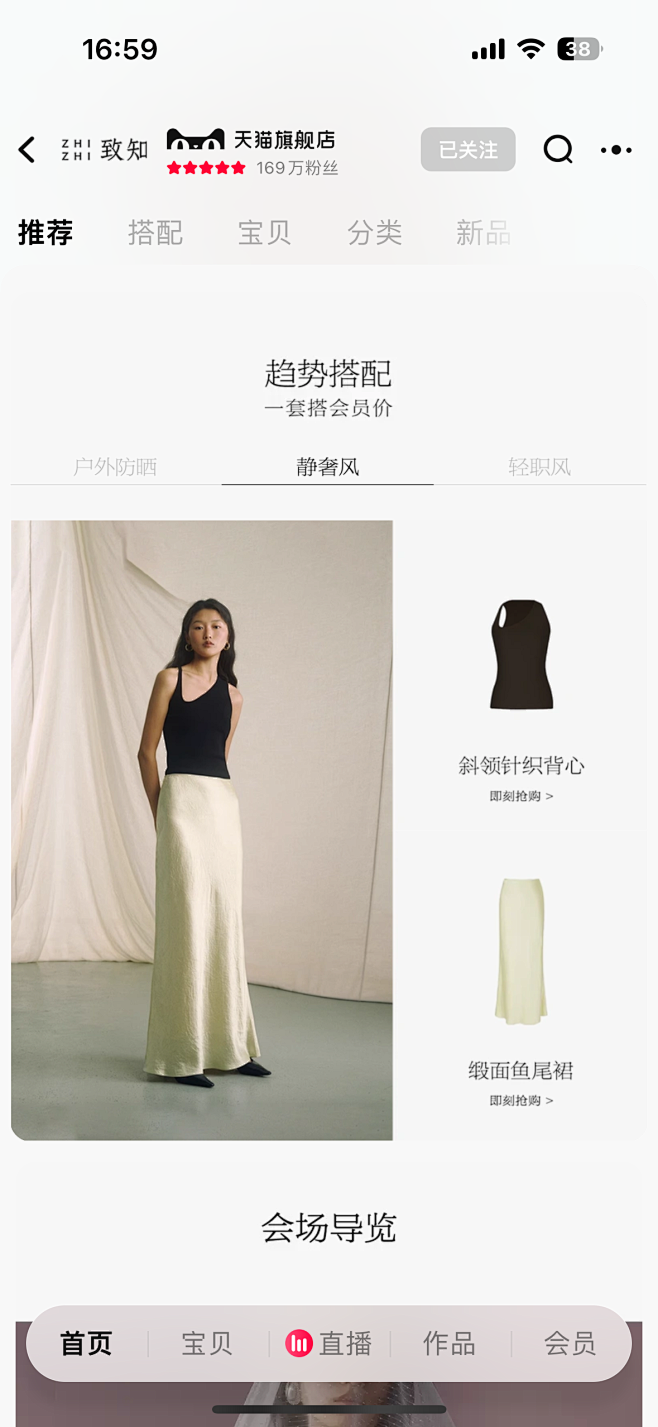Open the three-dot overflow menu
The width and height of the screenshot is (658, 1427).
coord(616,150)
